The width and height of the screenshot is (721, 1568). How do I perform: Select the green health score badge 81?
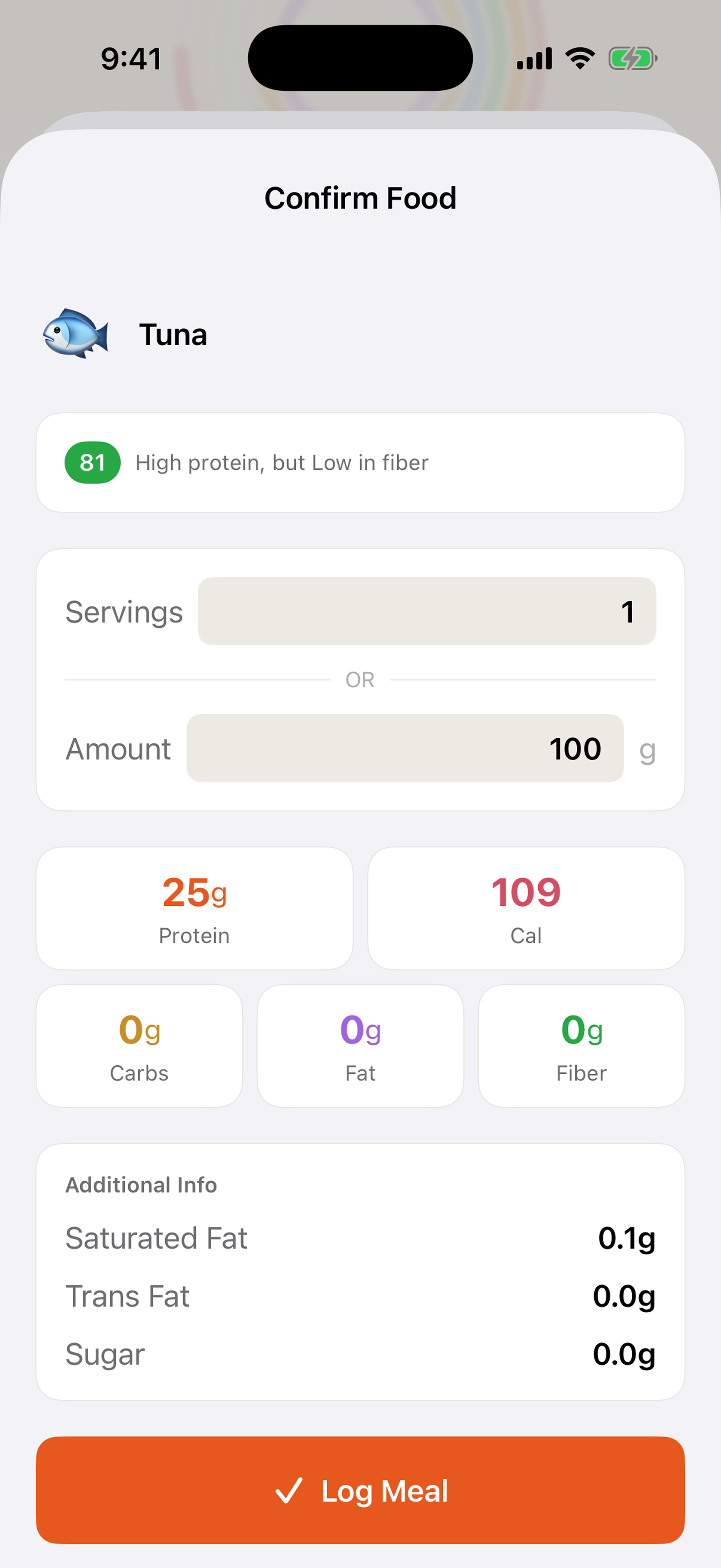92,463
